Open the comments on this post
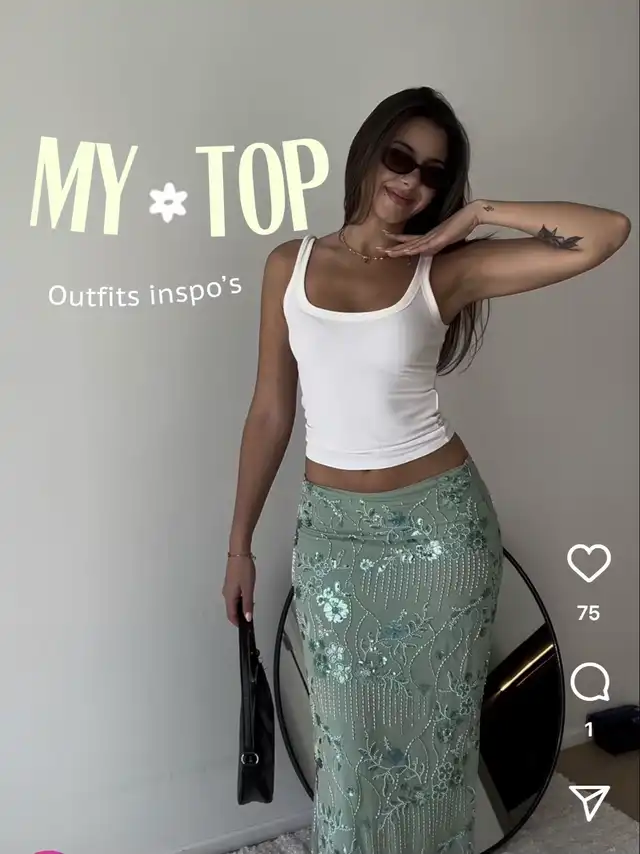This screenshot has height=854, width=640. point(589,683)
